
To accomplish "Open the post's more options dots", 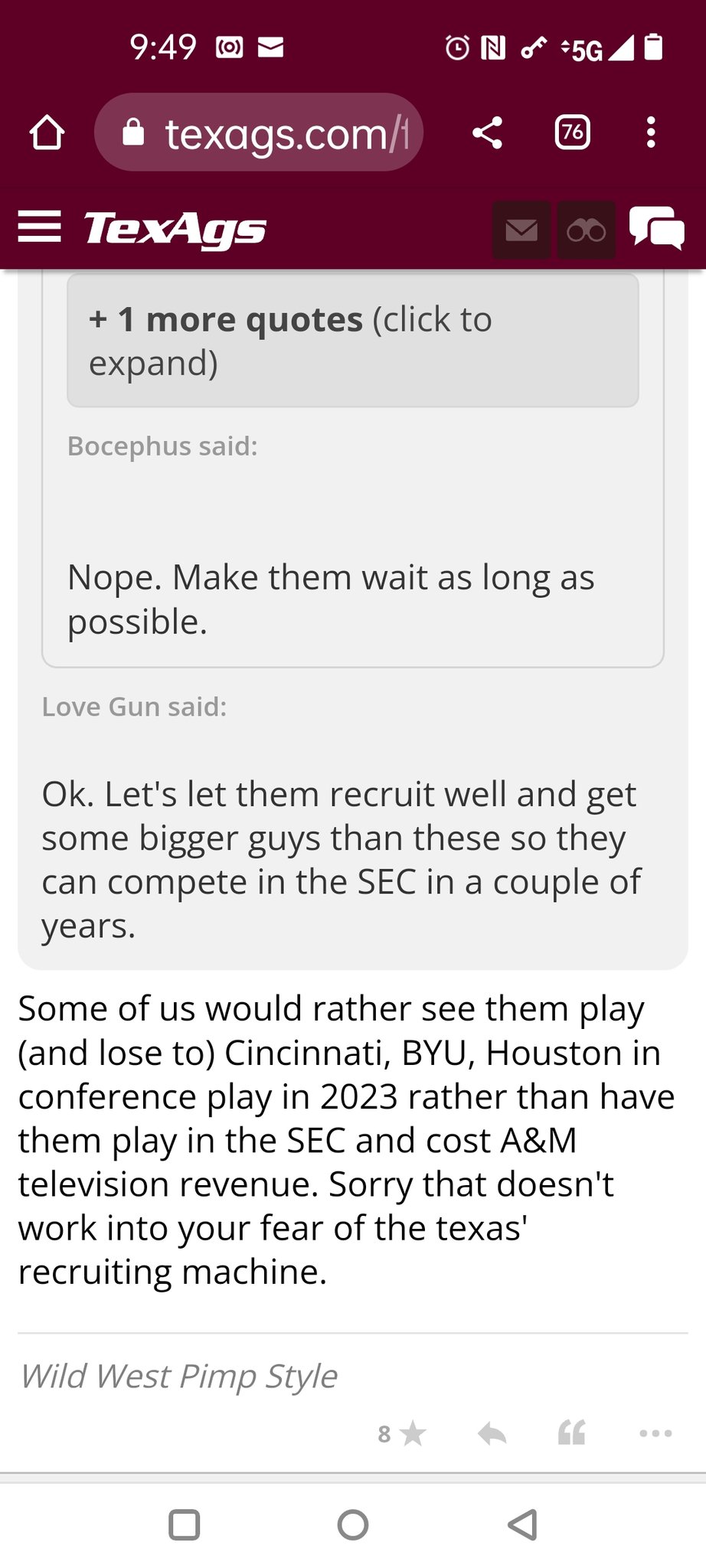I will point(655,1433).
